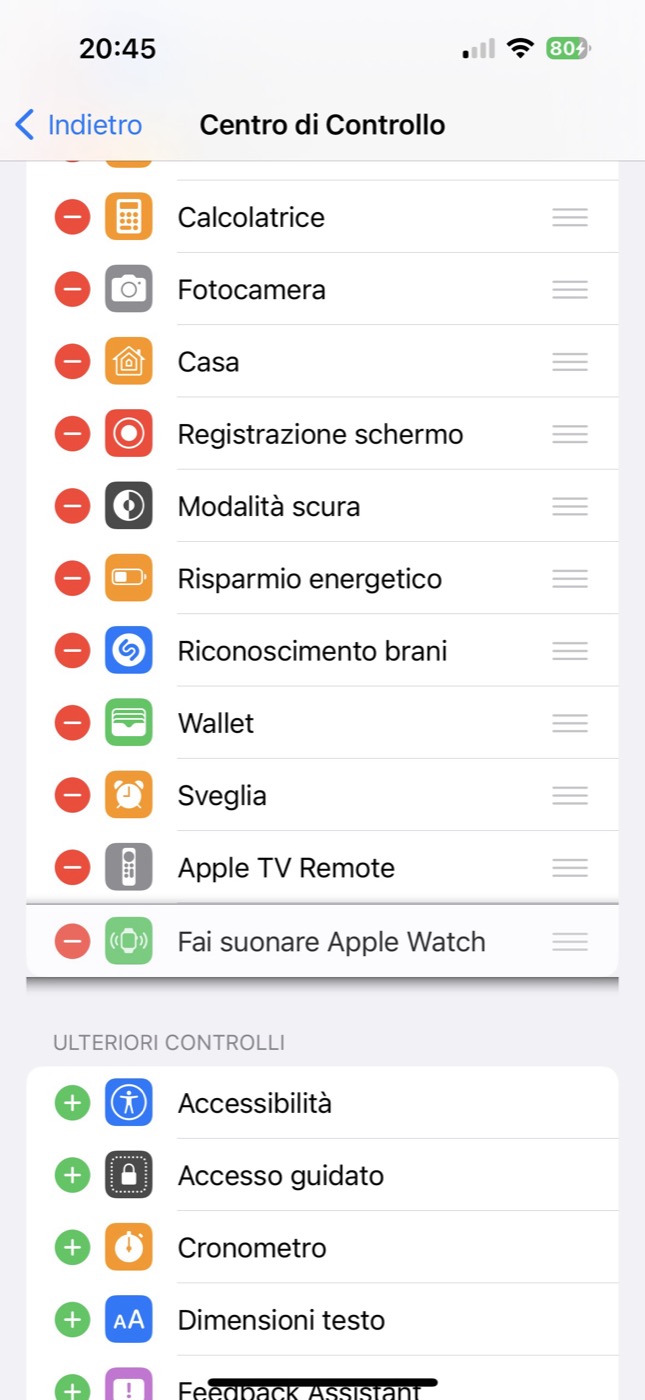
Task: Remove Riconoscimento brani control
Action: [72, 651]
